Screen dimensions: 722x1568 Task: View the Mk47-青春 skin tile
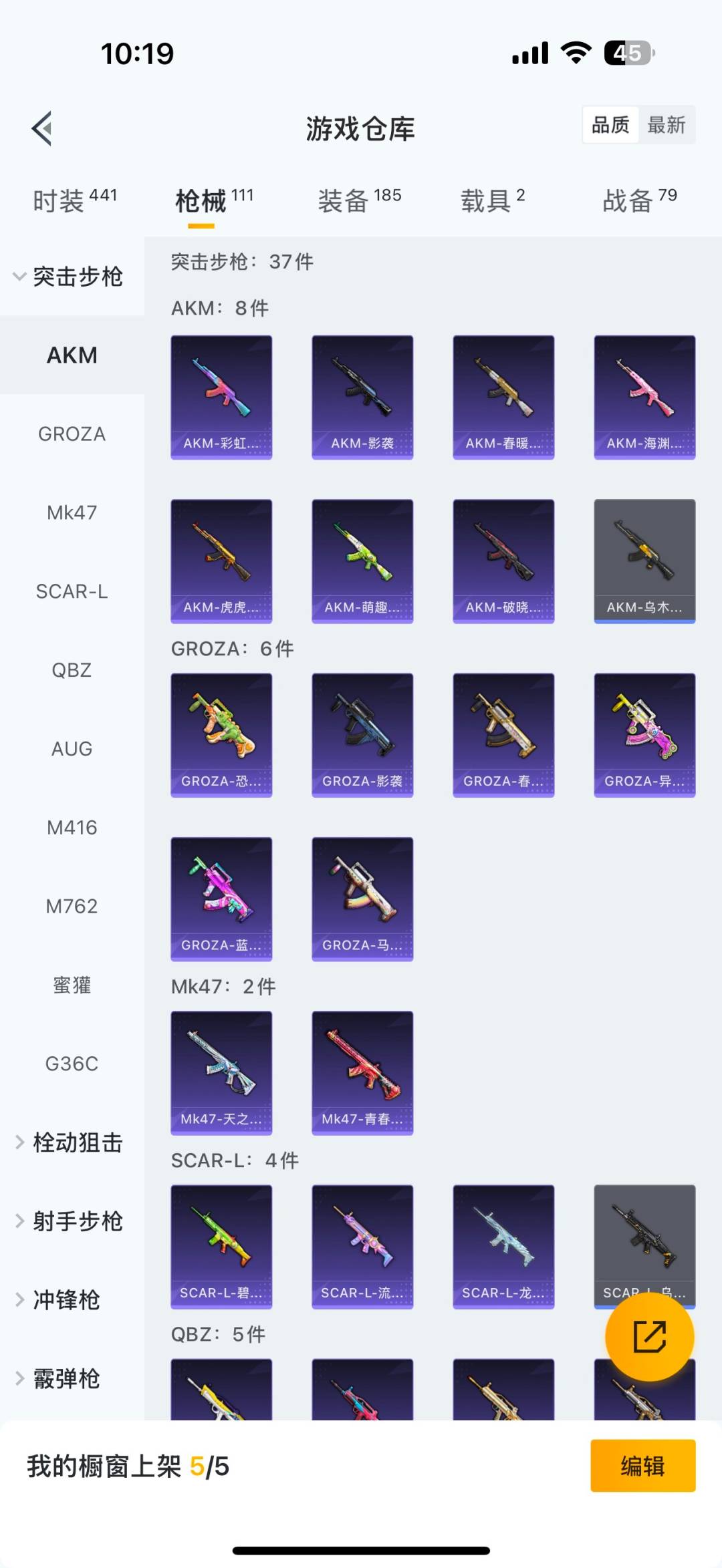click(x=362, y=1072)
